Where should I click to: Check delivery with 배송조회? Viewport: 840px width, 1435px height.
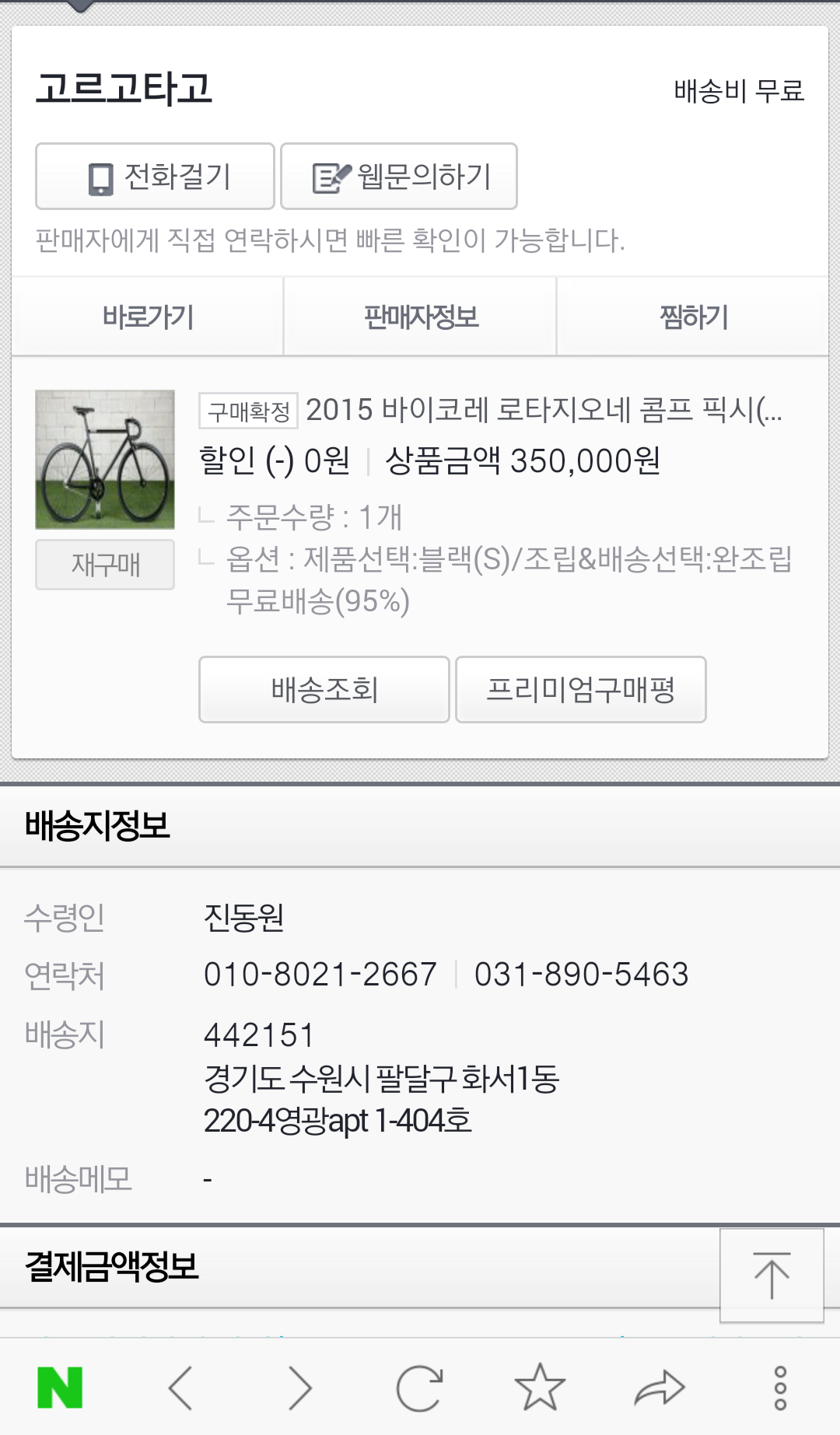(324, 690)
